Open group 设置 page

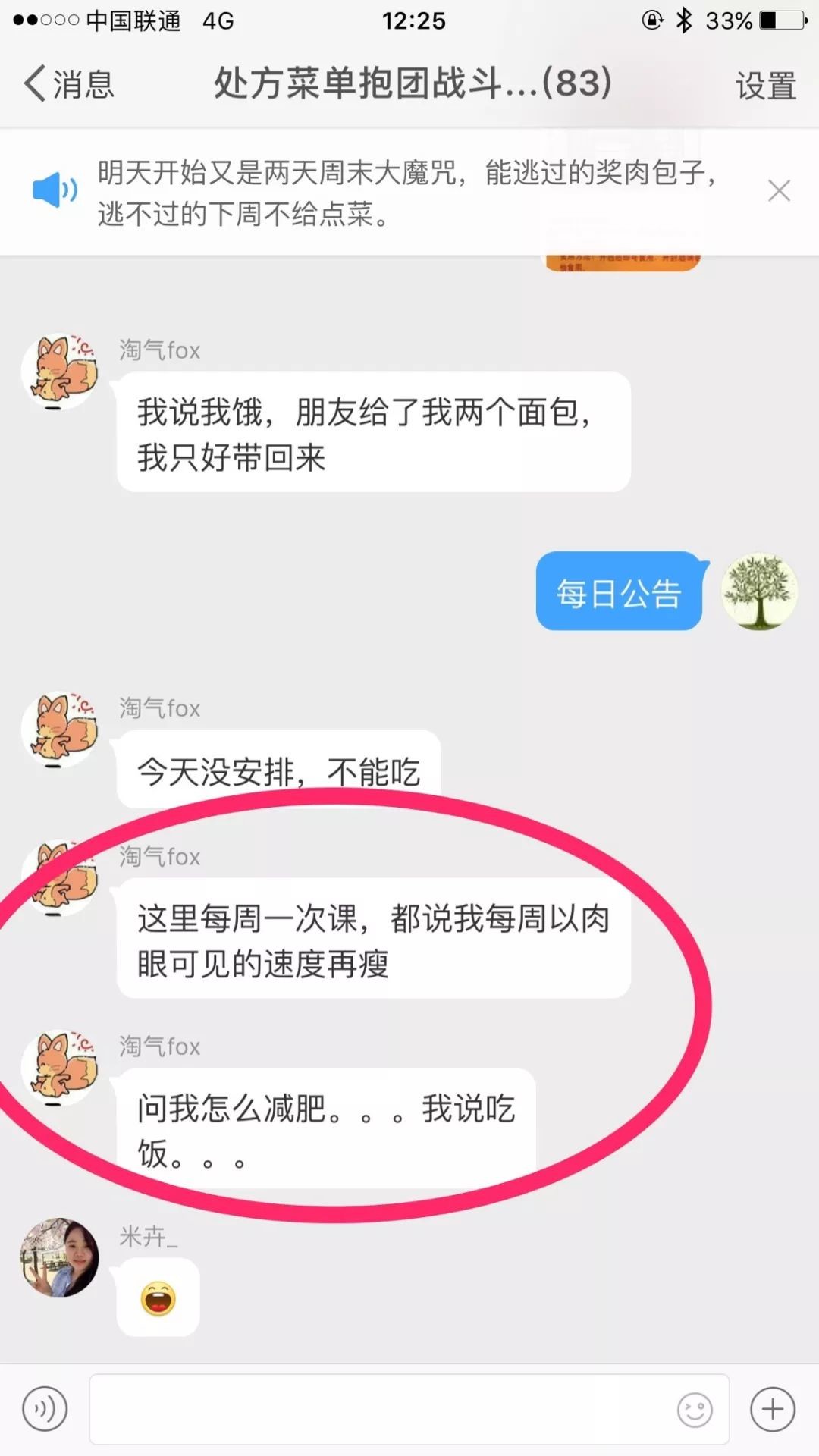click(x=765, y=85)
